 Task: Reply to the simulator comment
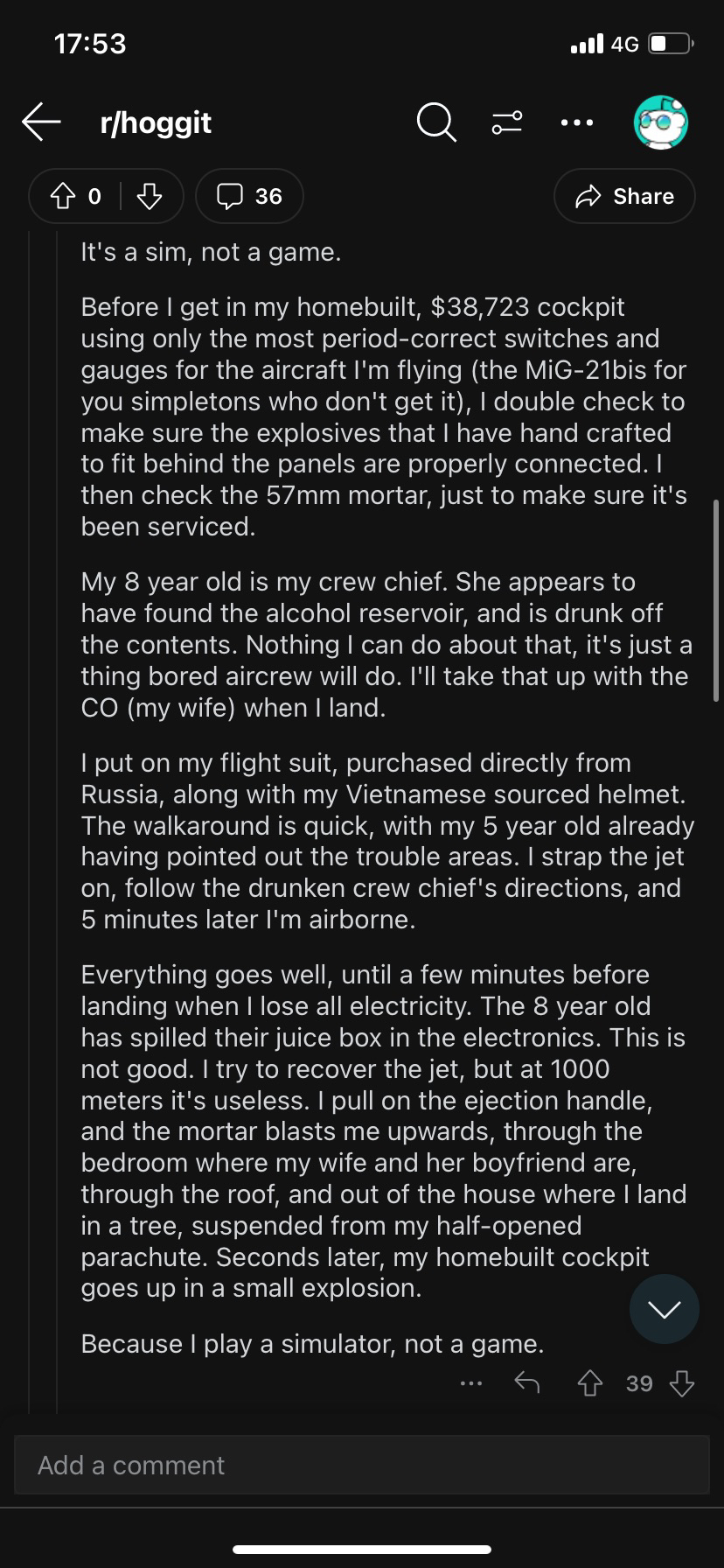(527, 1383)
